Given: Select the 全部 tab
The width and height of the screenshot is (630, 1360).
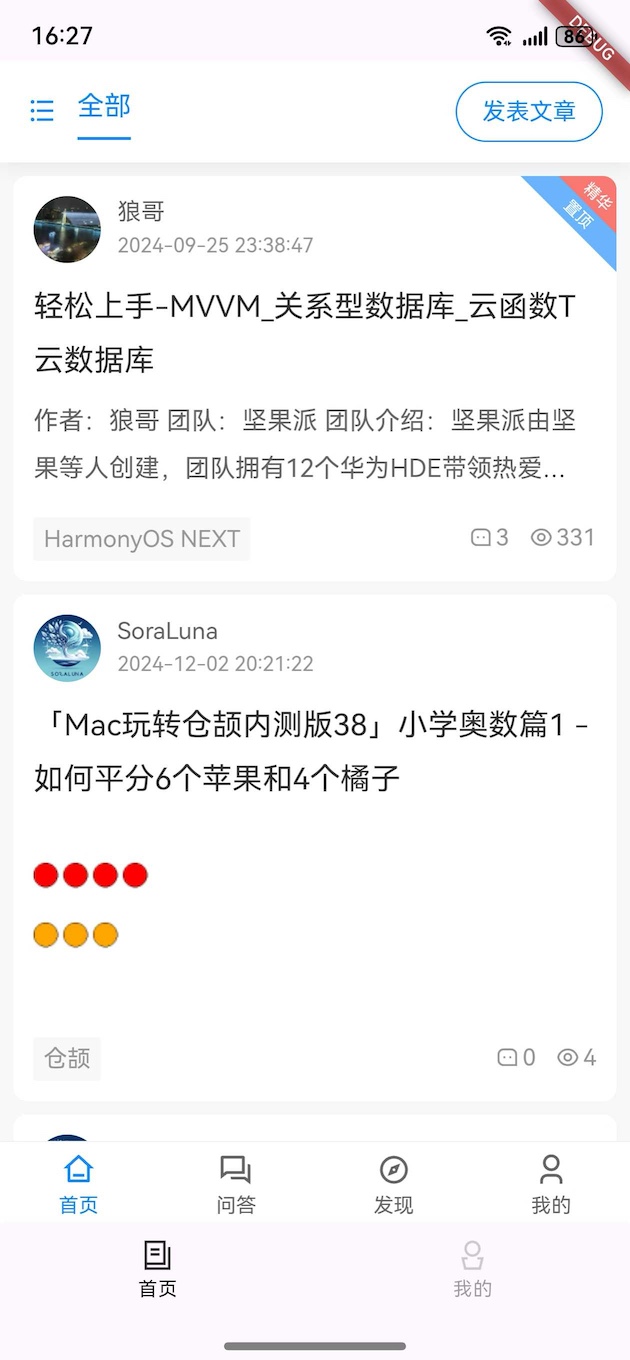Looking at the screenshot, I should [x=104, y=107].
